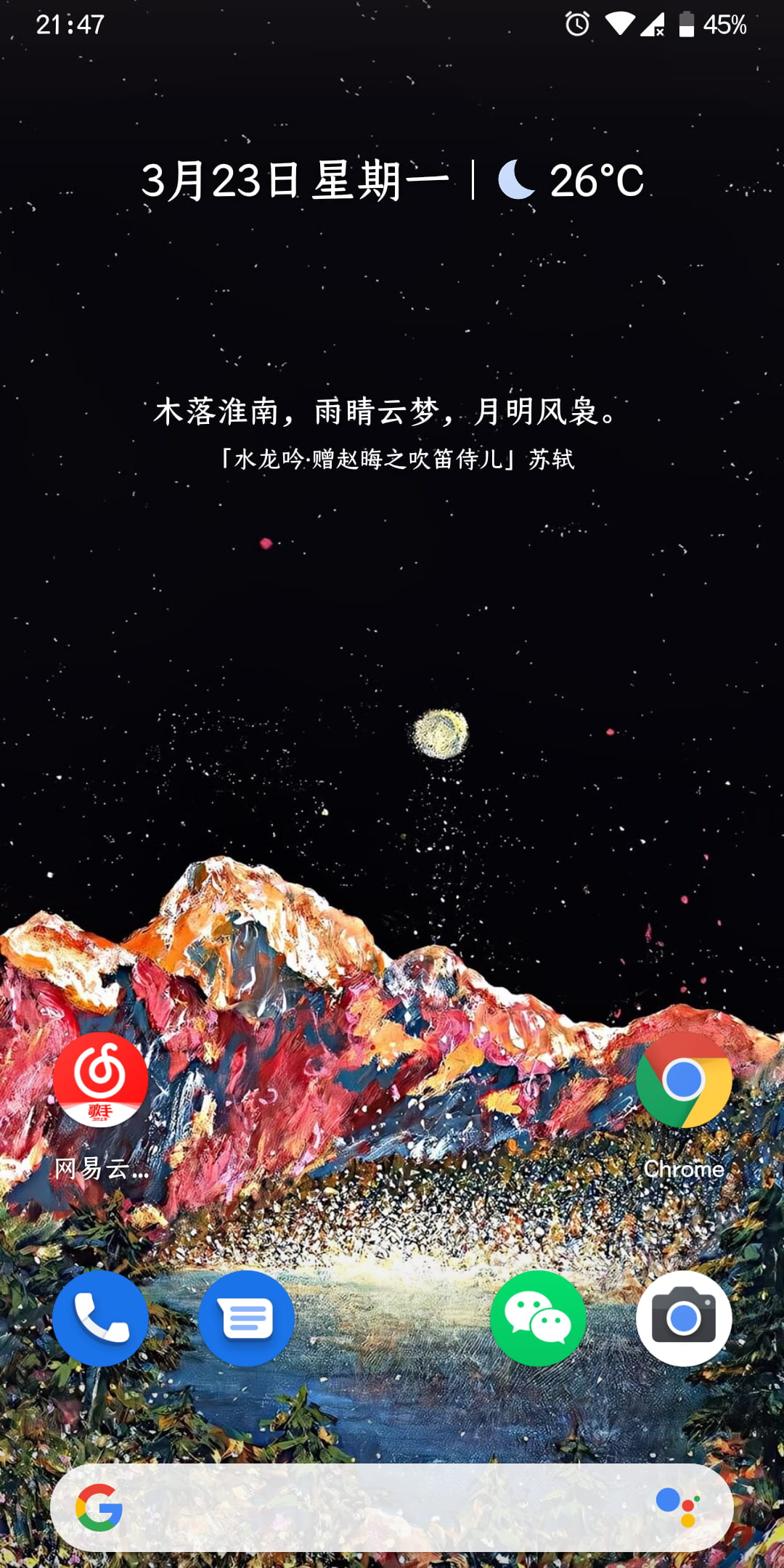Activate Google Assistant from the search bar

(677, 1508)
